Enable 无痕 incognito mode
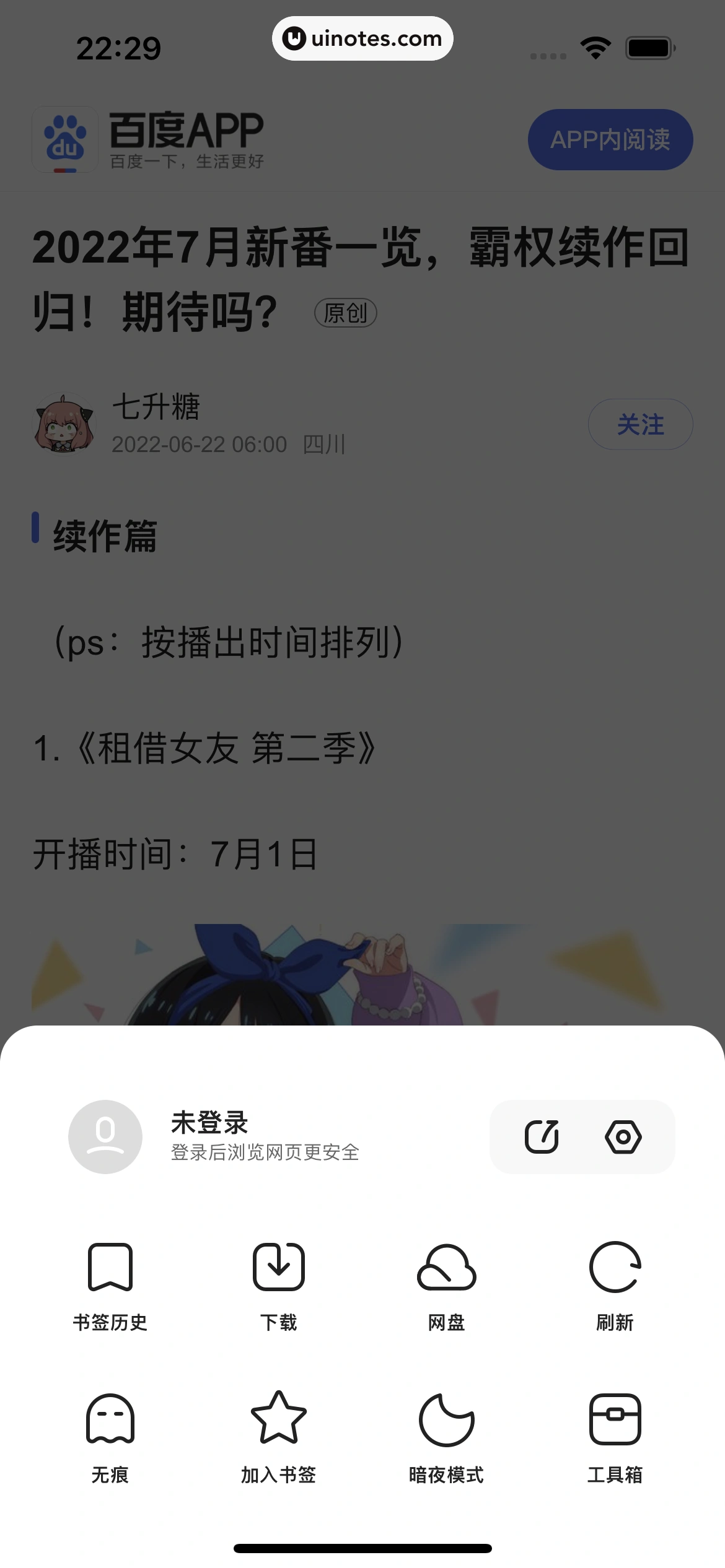This screenshot has width=725, height=1568. point(110,1420)
